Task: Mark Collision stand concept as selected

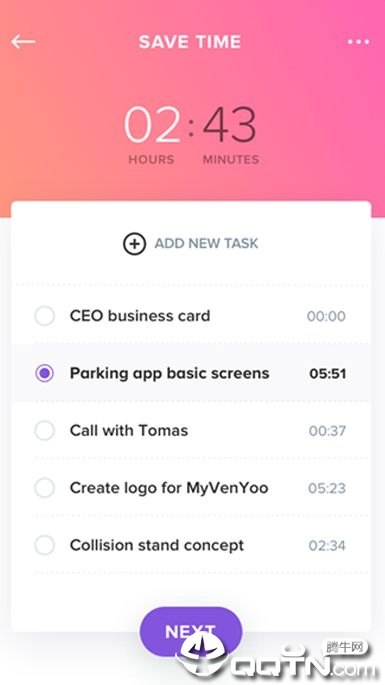Action: (45, 545)
